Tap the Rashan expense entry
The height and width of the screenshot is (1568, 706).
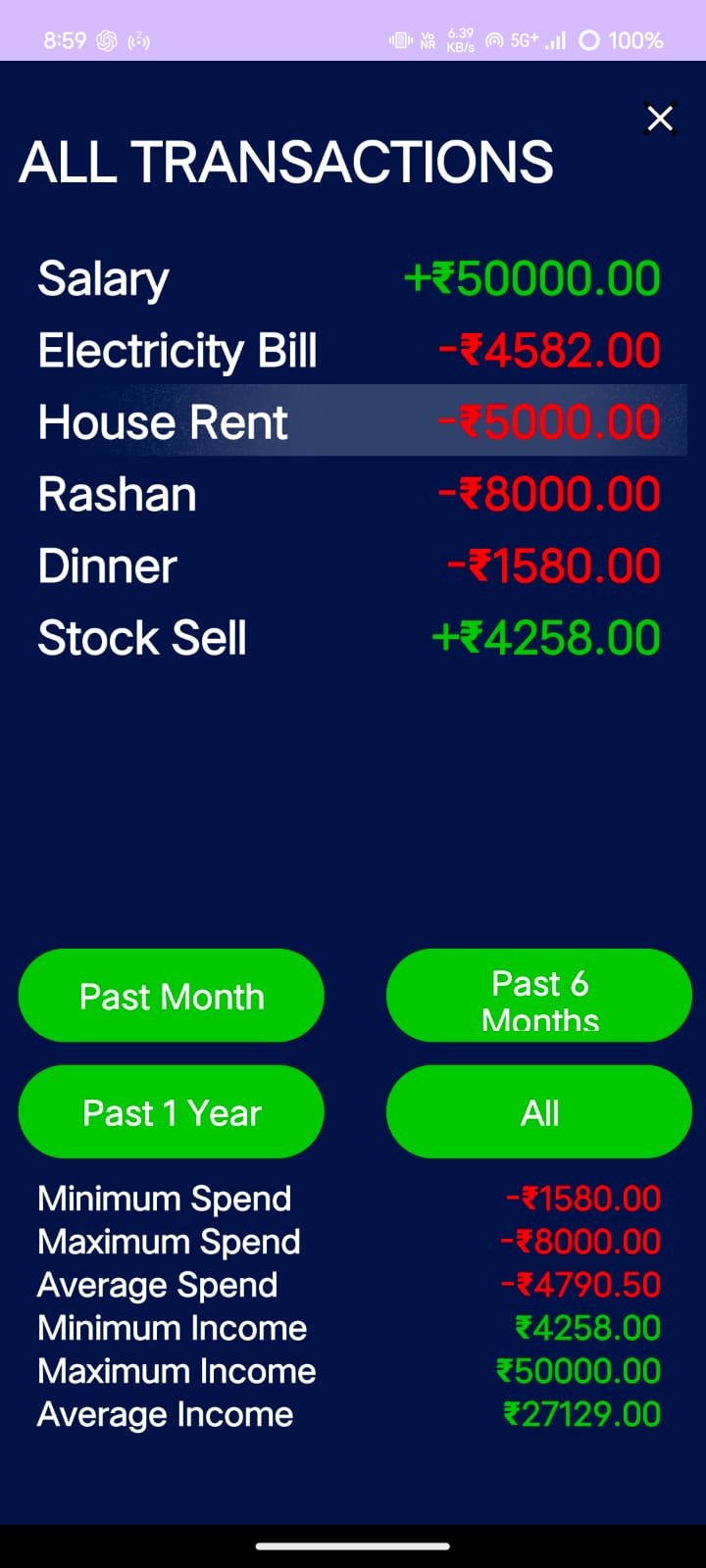click(353, 493)
